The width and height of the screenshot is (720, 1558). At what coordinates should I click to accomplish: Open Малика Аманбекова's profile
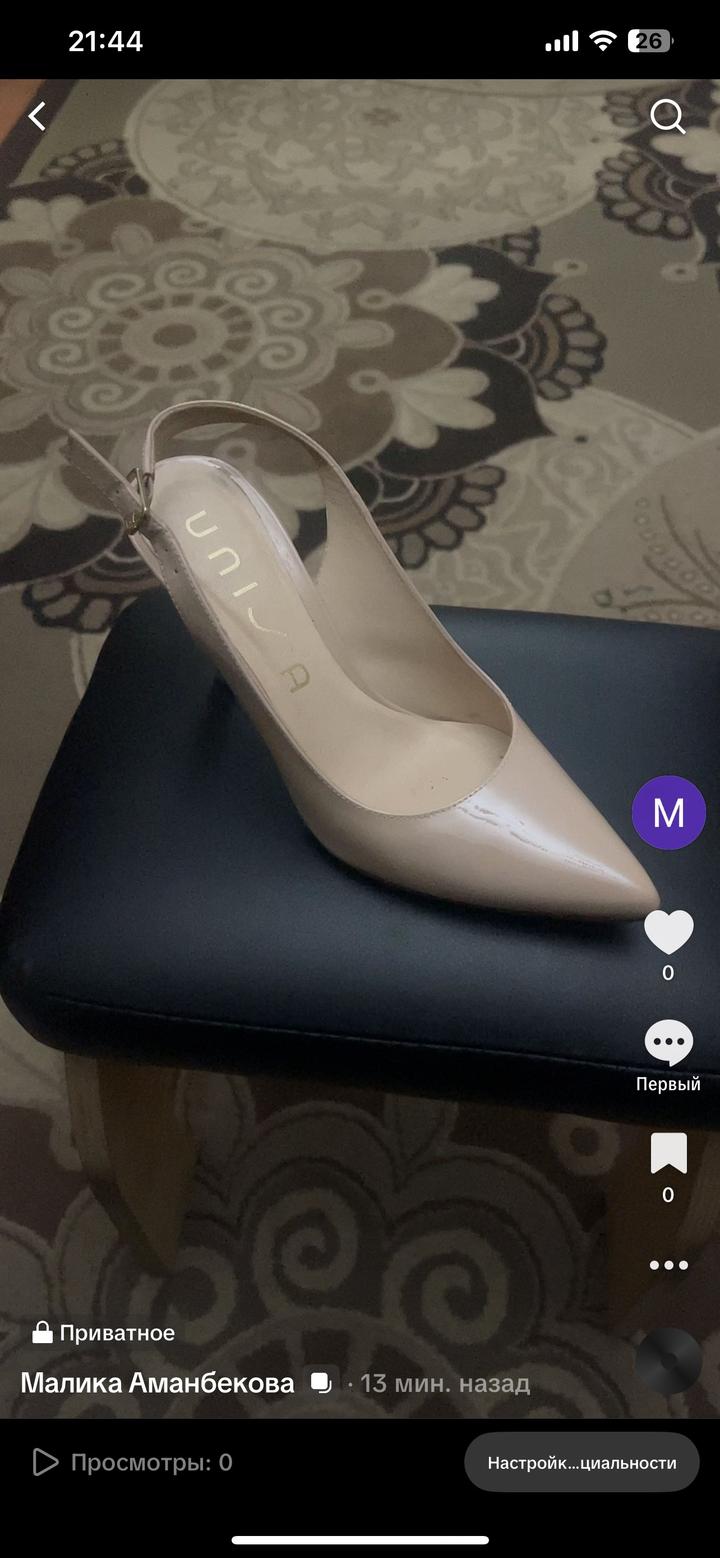(157, 1383)
